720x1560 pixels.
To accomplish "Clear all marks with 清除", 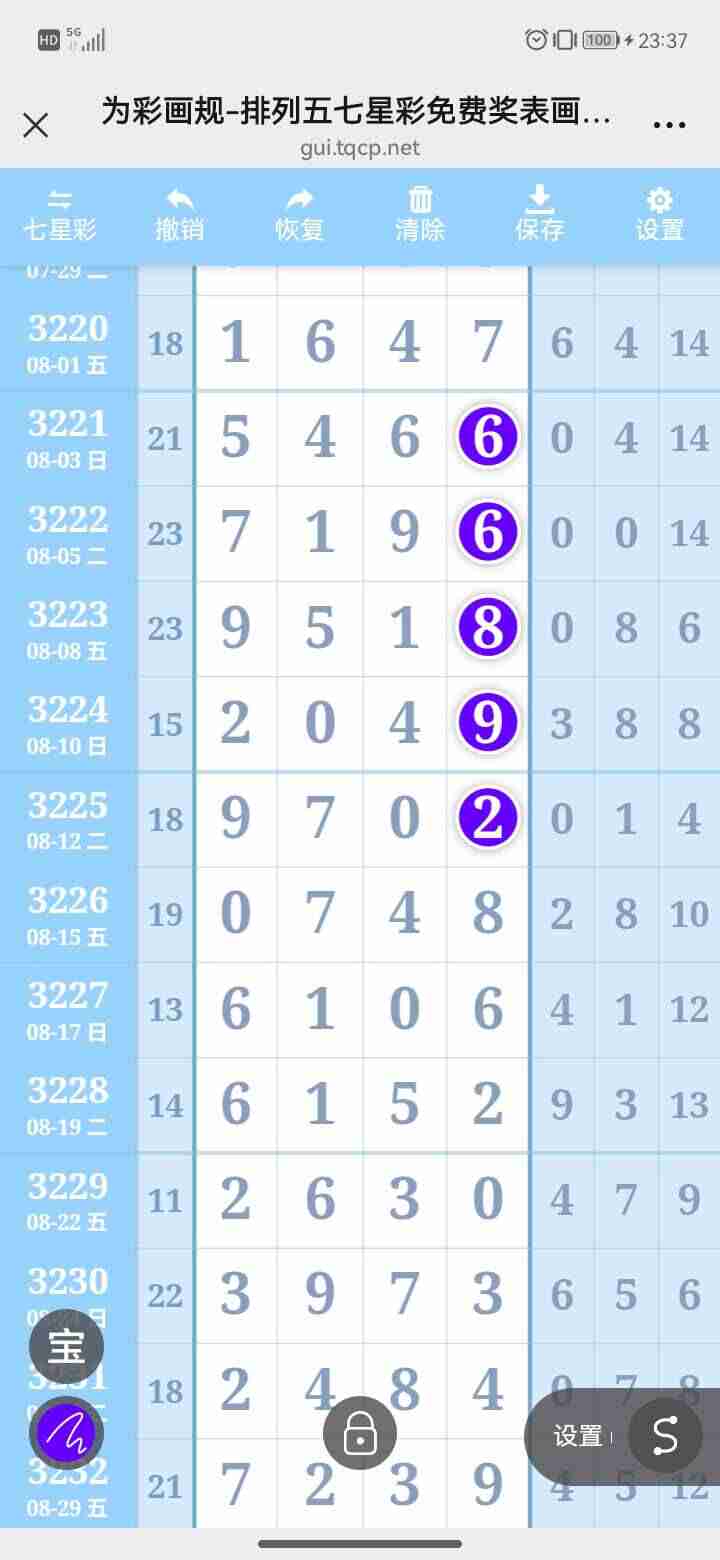I will tap(420, 215).
